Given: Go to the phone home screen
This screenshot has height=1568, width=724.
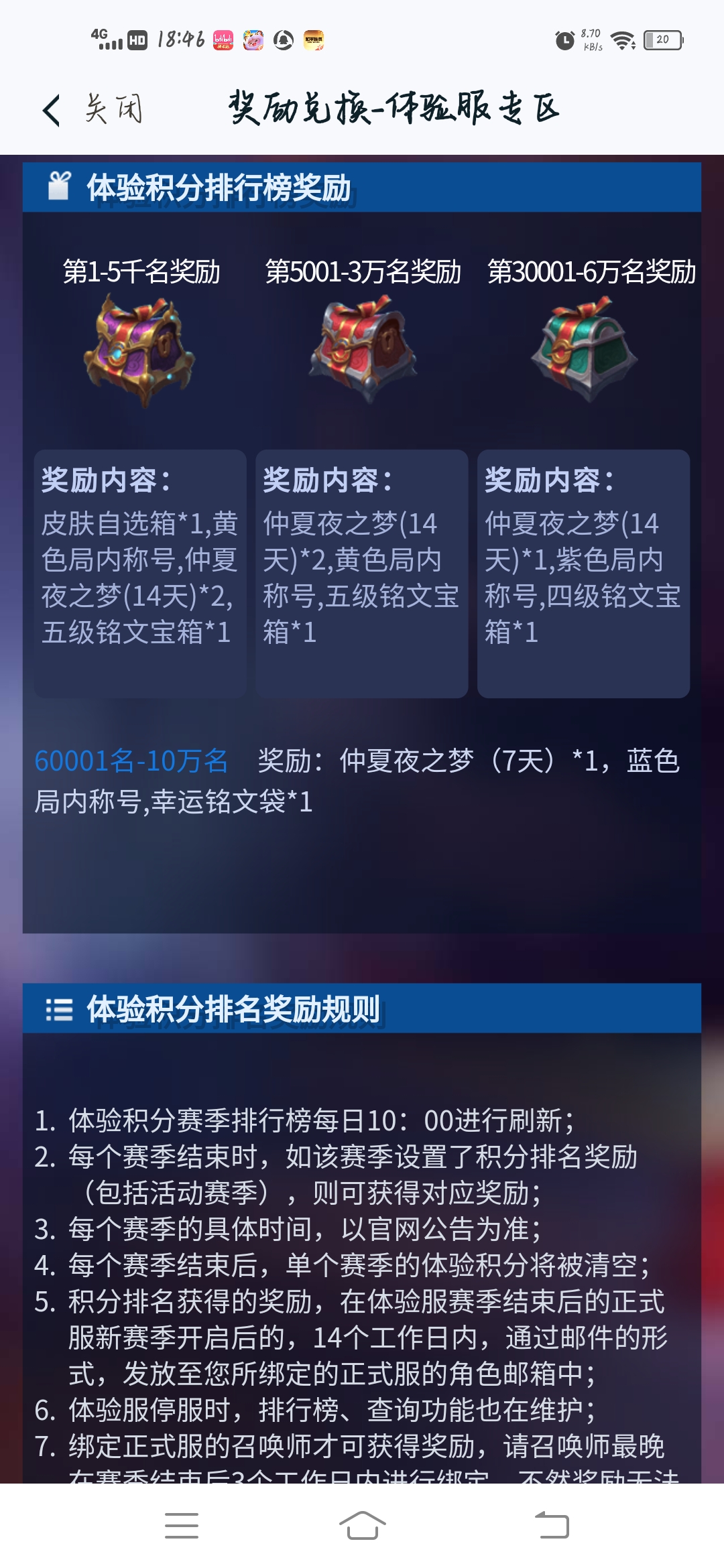Looking at the screenshot, I should (x=362, y=1526).
